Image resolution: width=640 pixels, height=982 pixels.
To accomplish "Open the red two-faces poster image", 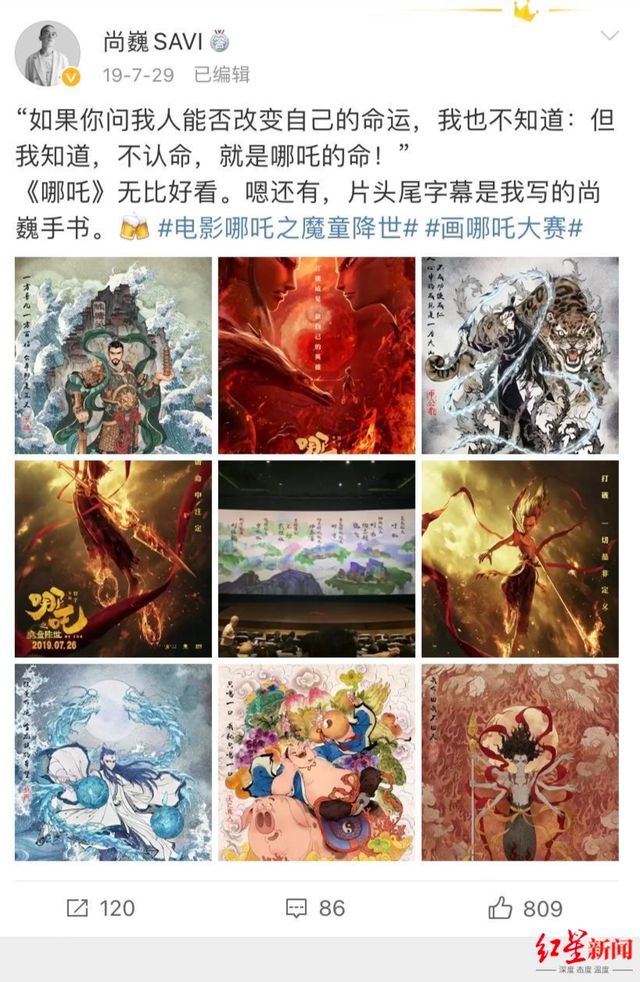I will pyautogui.click(x=316, y=354).
